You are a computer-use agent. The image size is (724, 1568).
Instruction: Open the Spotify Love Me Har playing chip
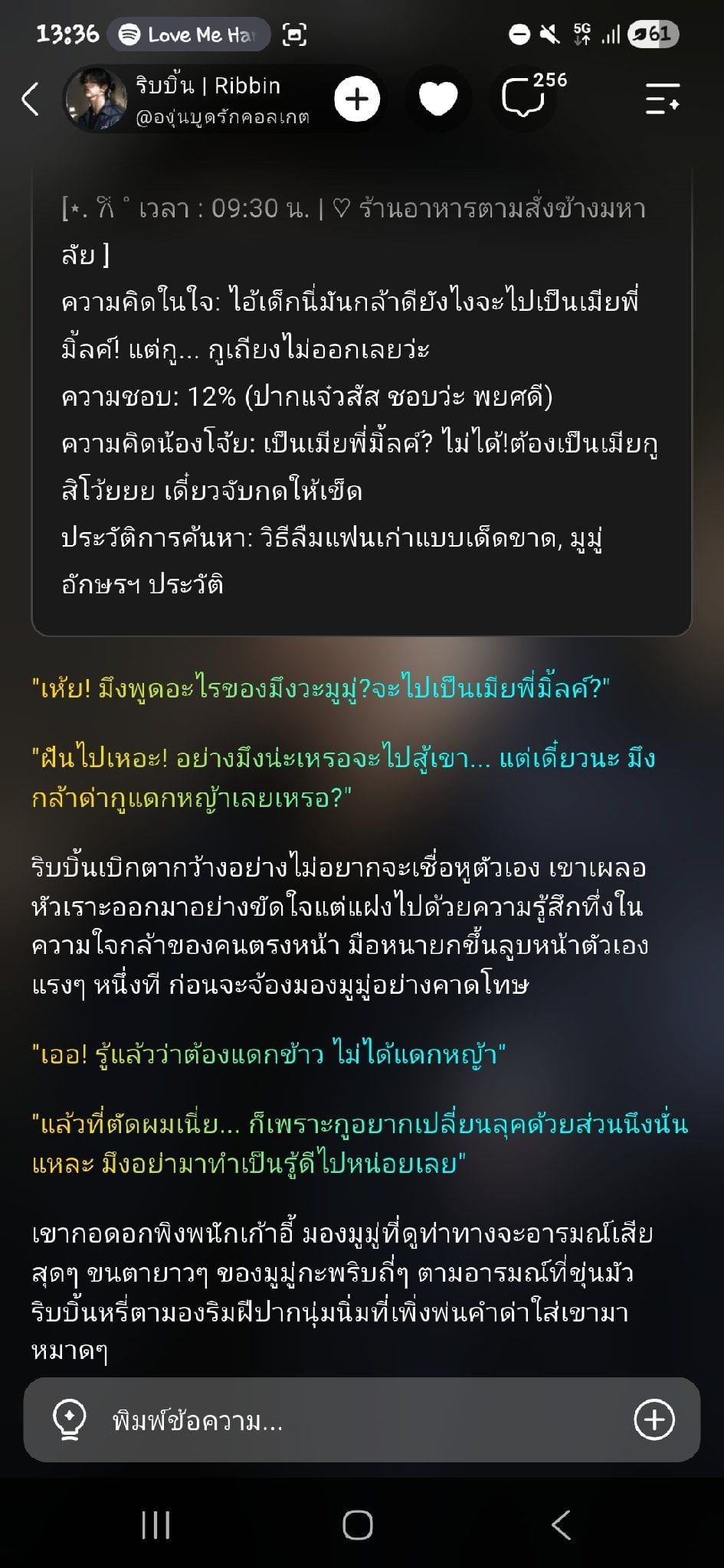[188, 34]
